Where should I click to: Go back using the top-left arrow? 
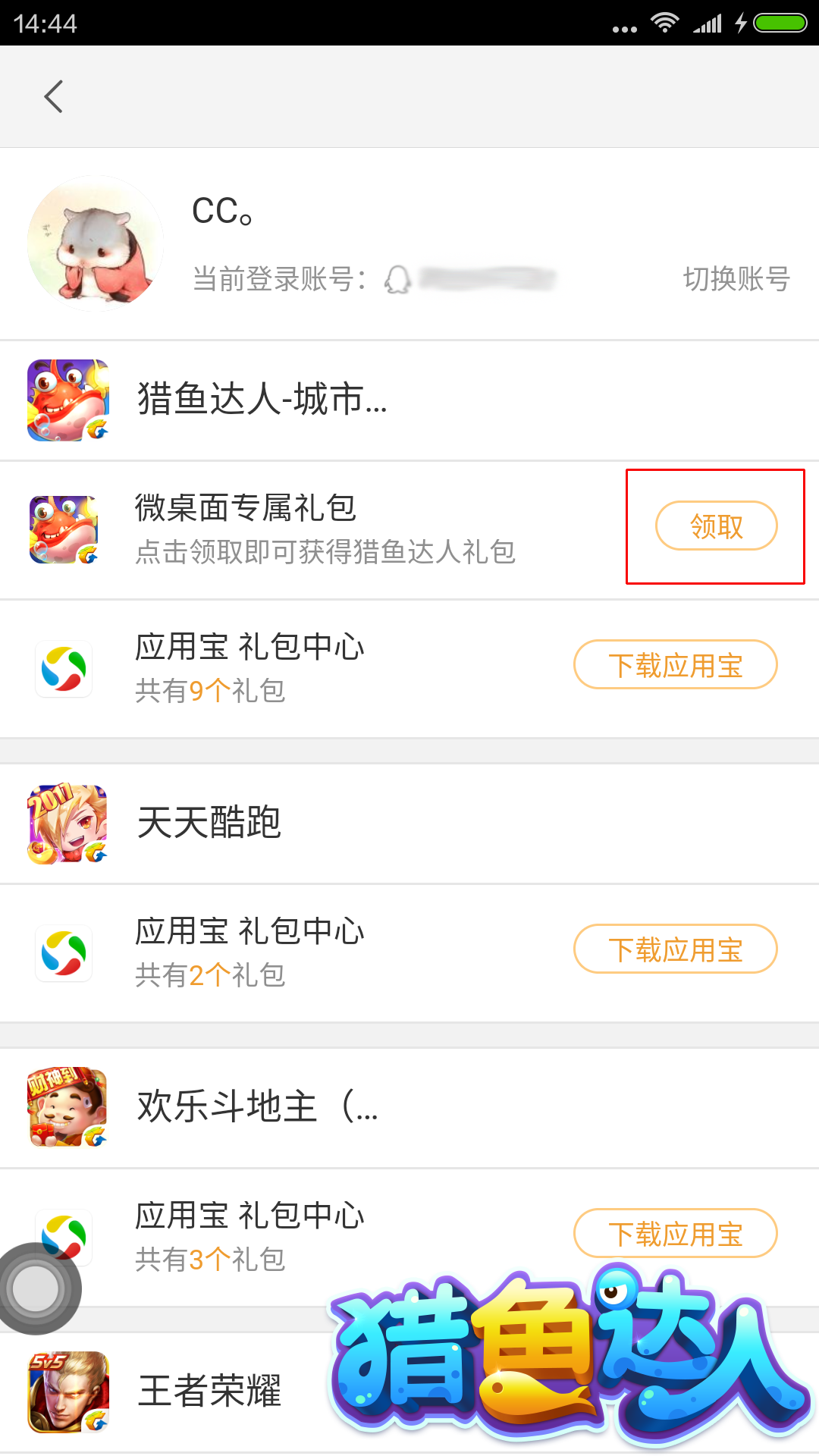(54, 96)
